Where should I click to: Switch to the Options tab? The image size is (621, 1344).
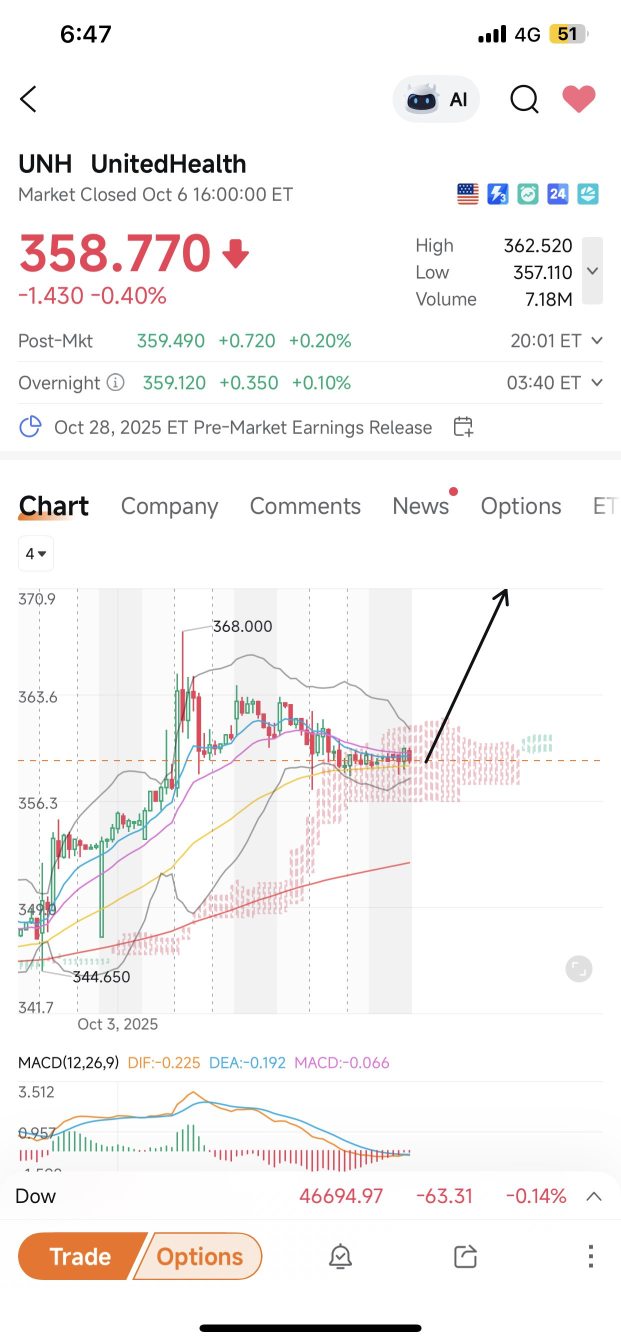520,506
